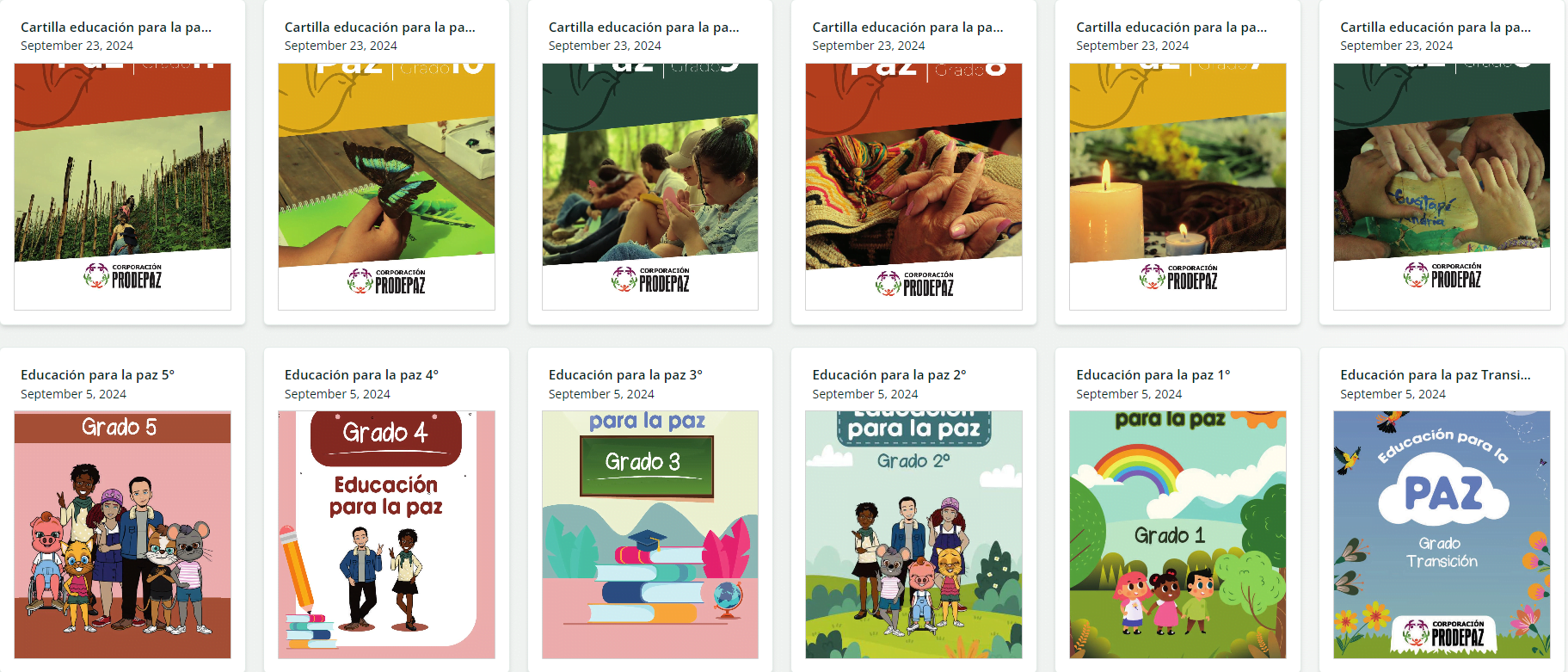Open the Grado 9 cartilla showing people in forest
The image size is (1568, 672).
point(649,185)
